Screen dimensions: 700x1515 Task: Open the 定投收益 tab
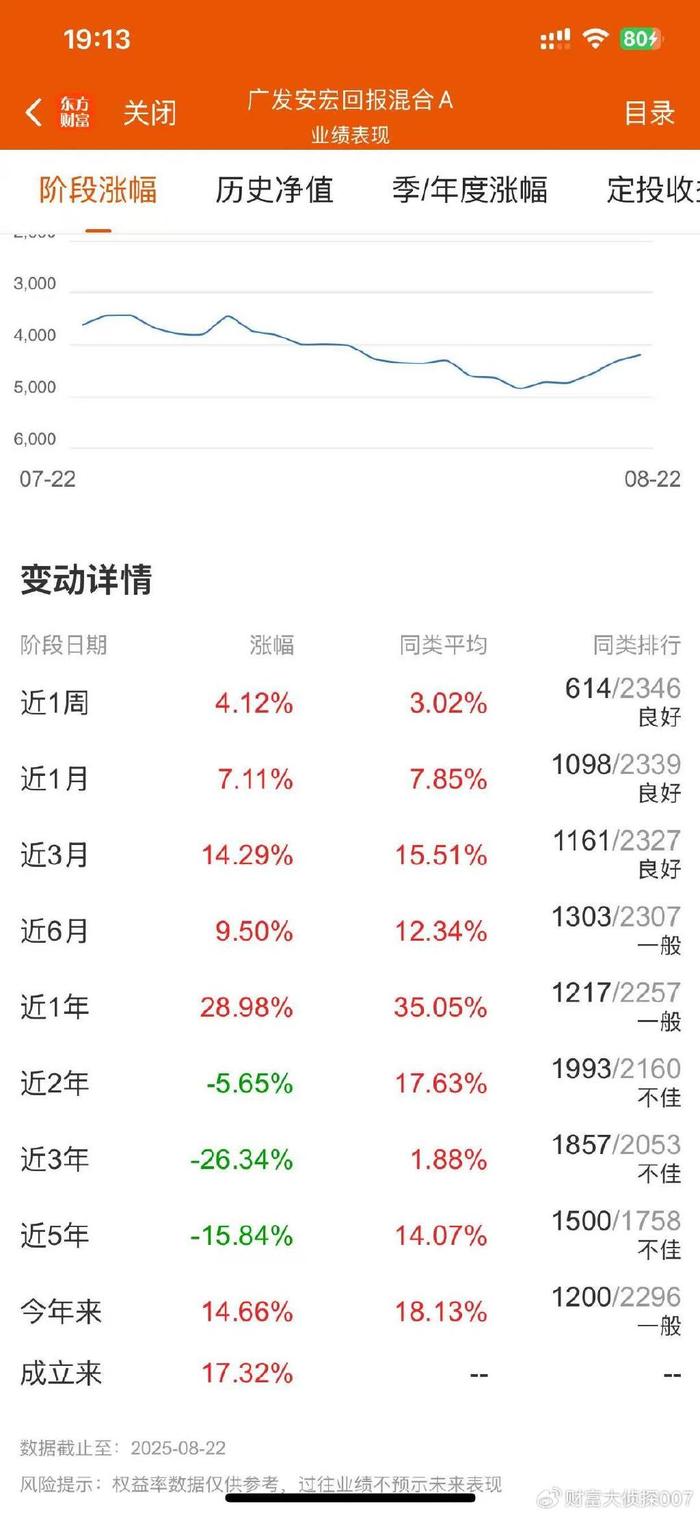point(653,189)
